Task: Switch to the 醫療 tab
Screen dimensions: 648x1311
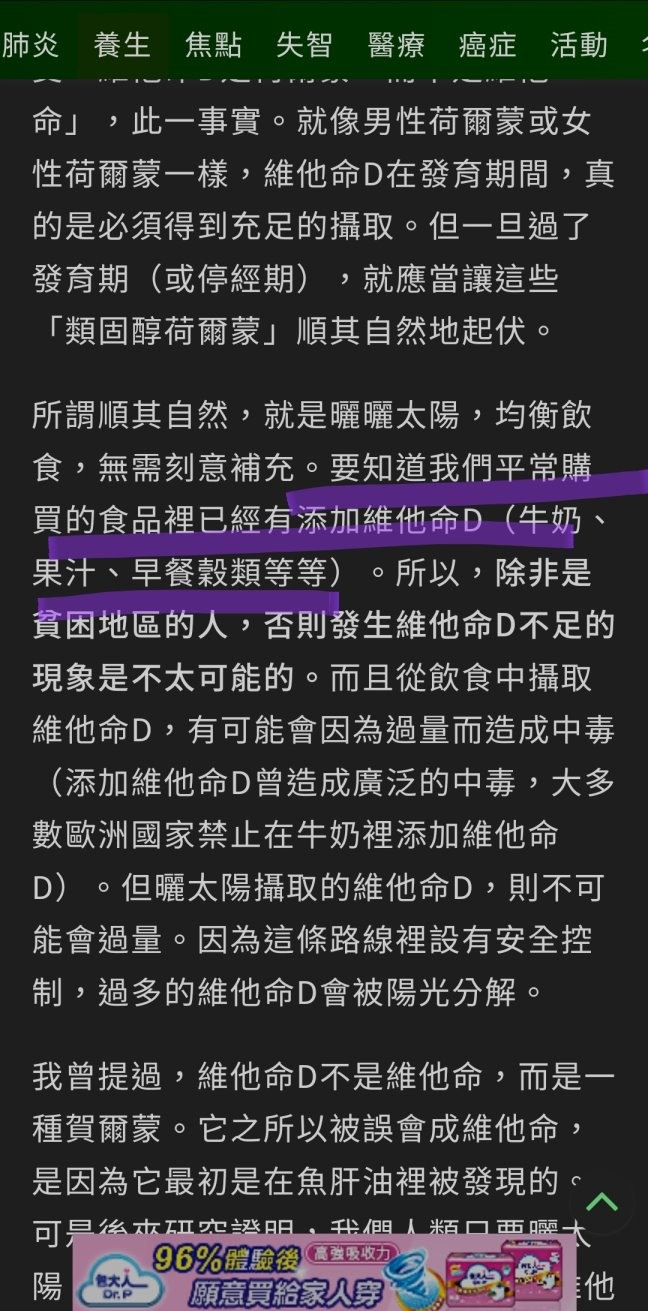Action: coord(396,45)
